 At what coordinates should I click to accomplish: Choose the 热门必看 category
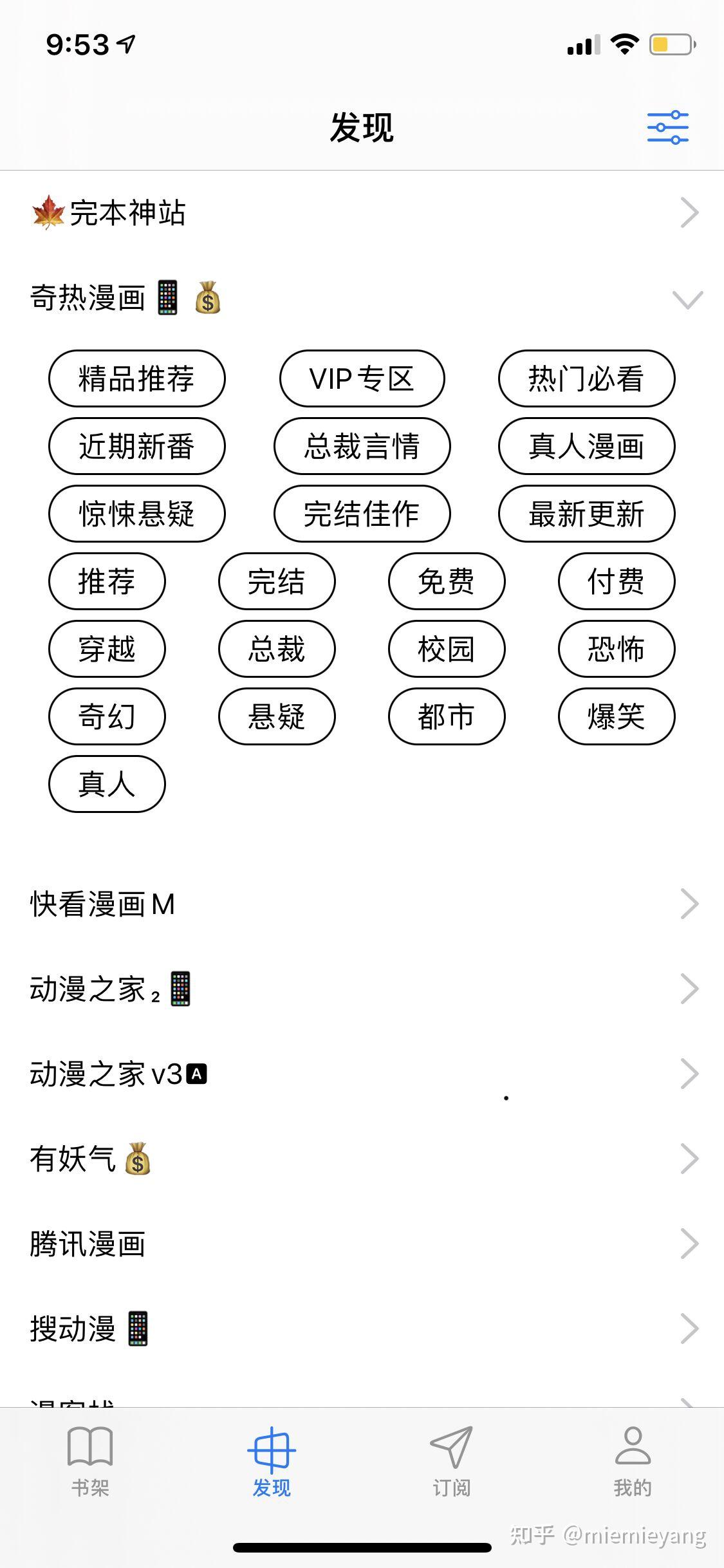tap(586, 378)
